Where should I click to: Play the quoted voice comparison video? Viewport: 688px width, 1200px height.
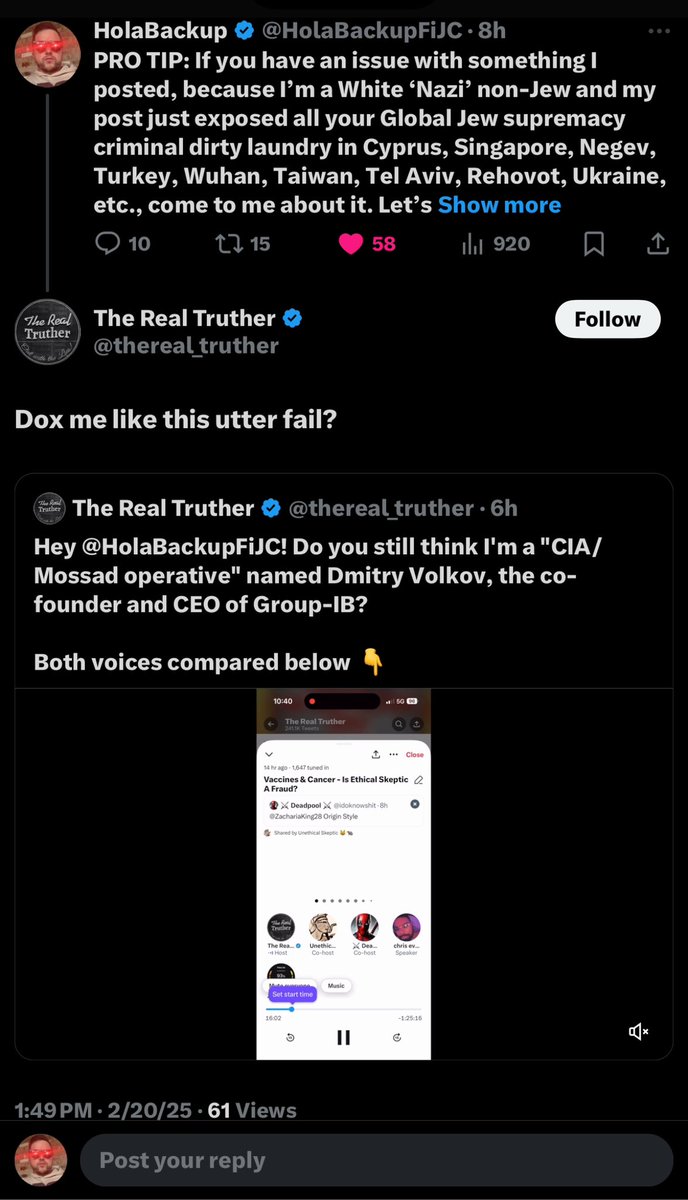[343, 873]
